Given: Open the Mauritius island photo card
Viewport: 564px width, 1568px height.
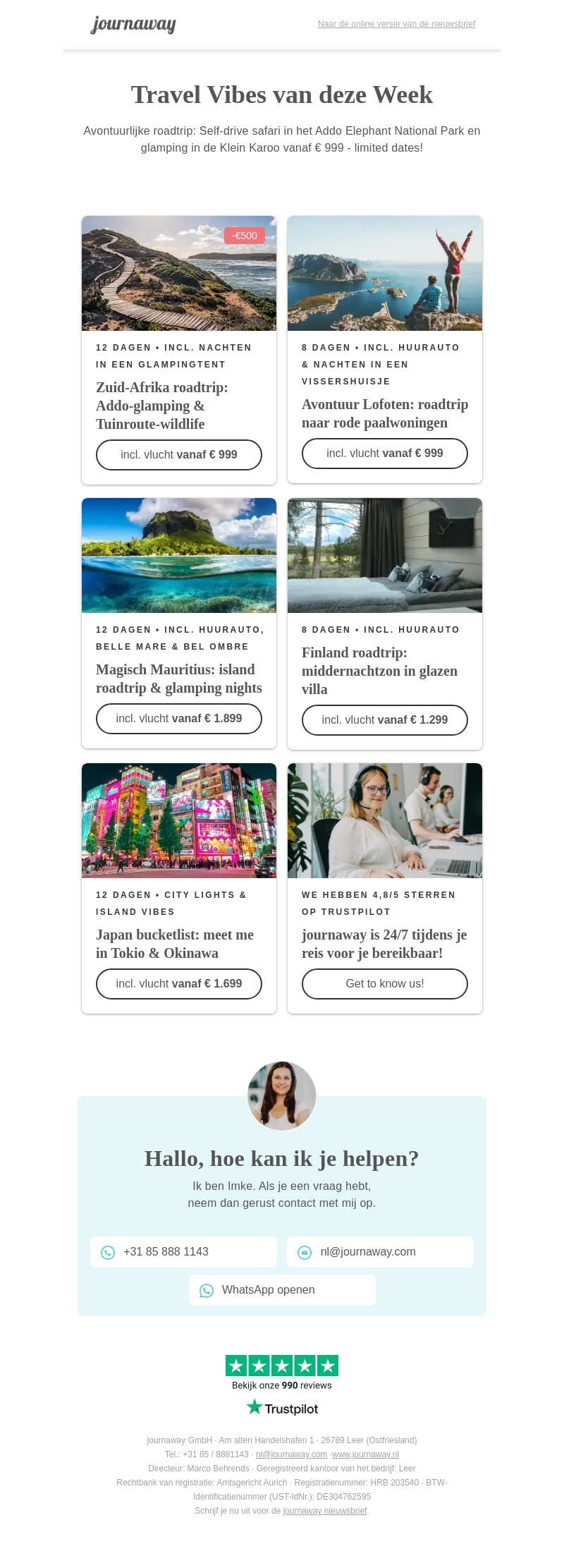Looking at the screenshot, I should pyautogui.click(x=179, y=556).
